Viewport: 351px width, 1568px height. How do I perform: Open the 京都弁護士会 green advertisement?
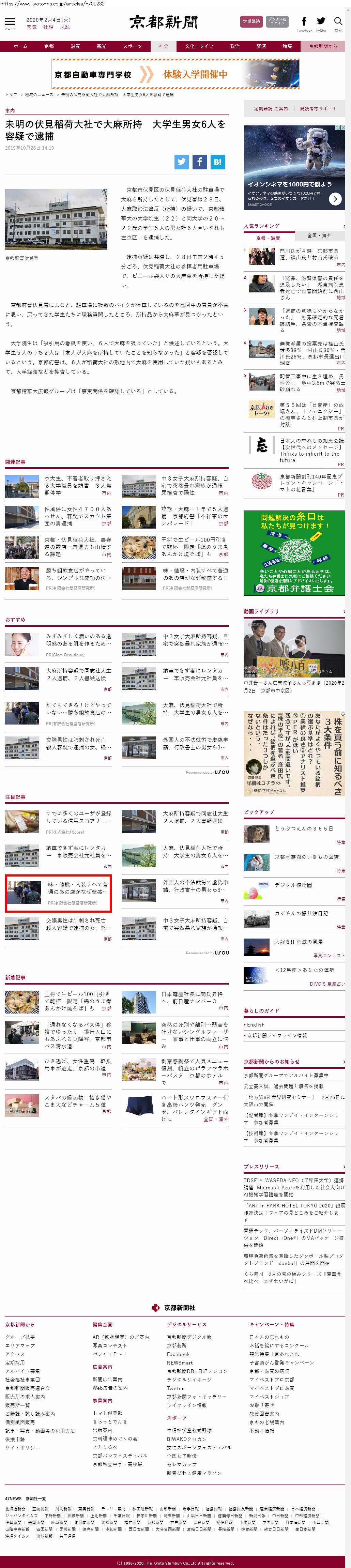point(294,553)
